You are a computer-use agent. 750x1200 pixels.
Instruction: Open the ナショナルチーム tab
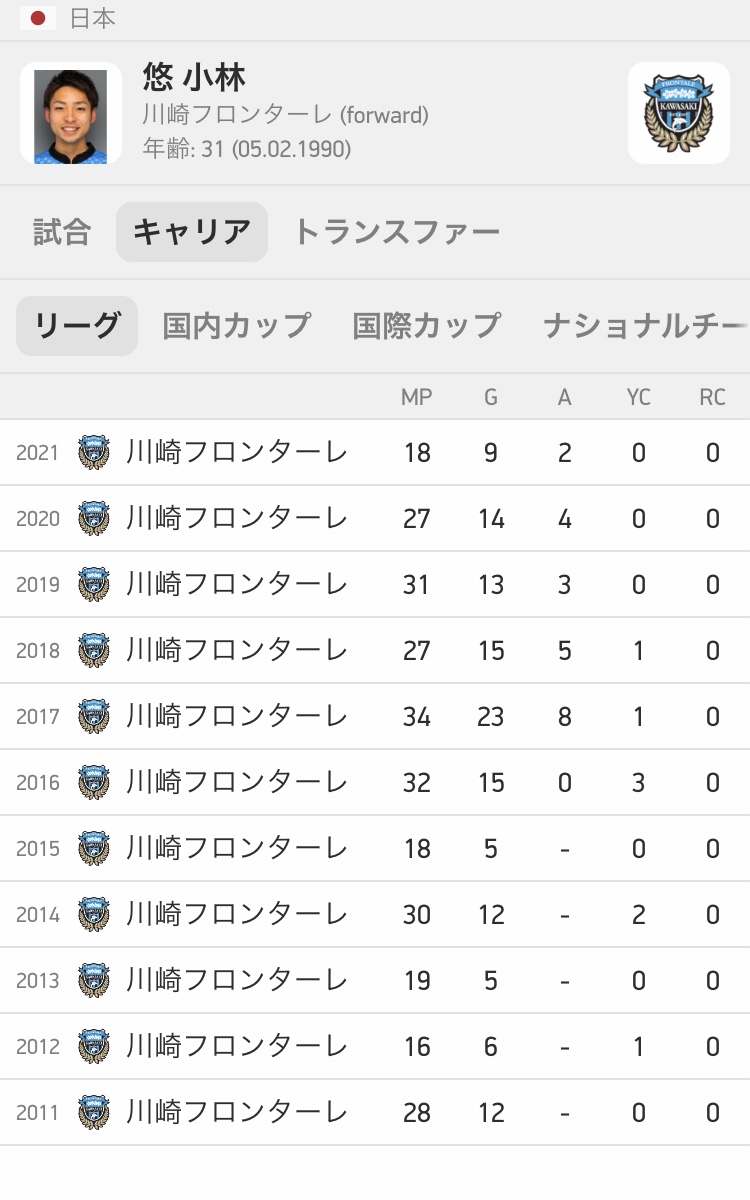pos(645,326)
